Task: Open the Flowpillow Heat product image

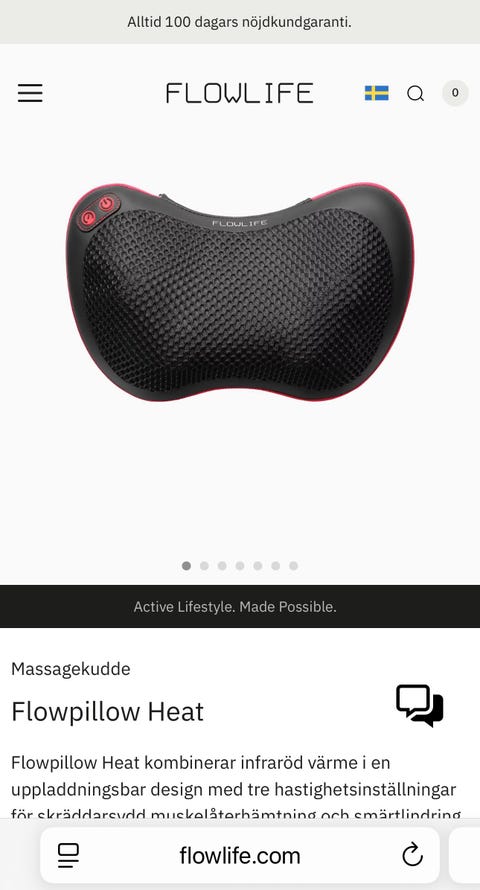Action: (x=239, y=292)
